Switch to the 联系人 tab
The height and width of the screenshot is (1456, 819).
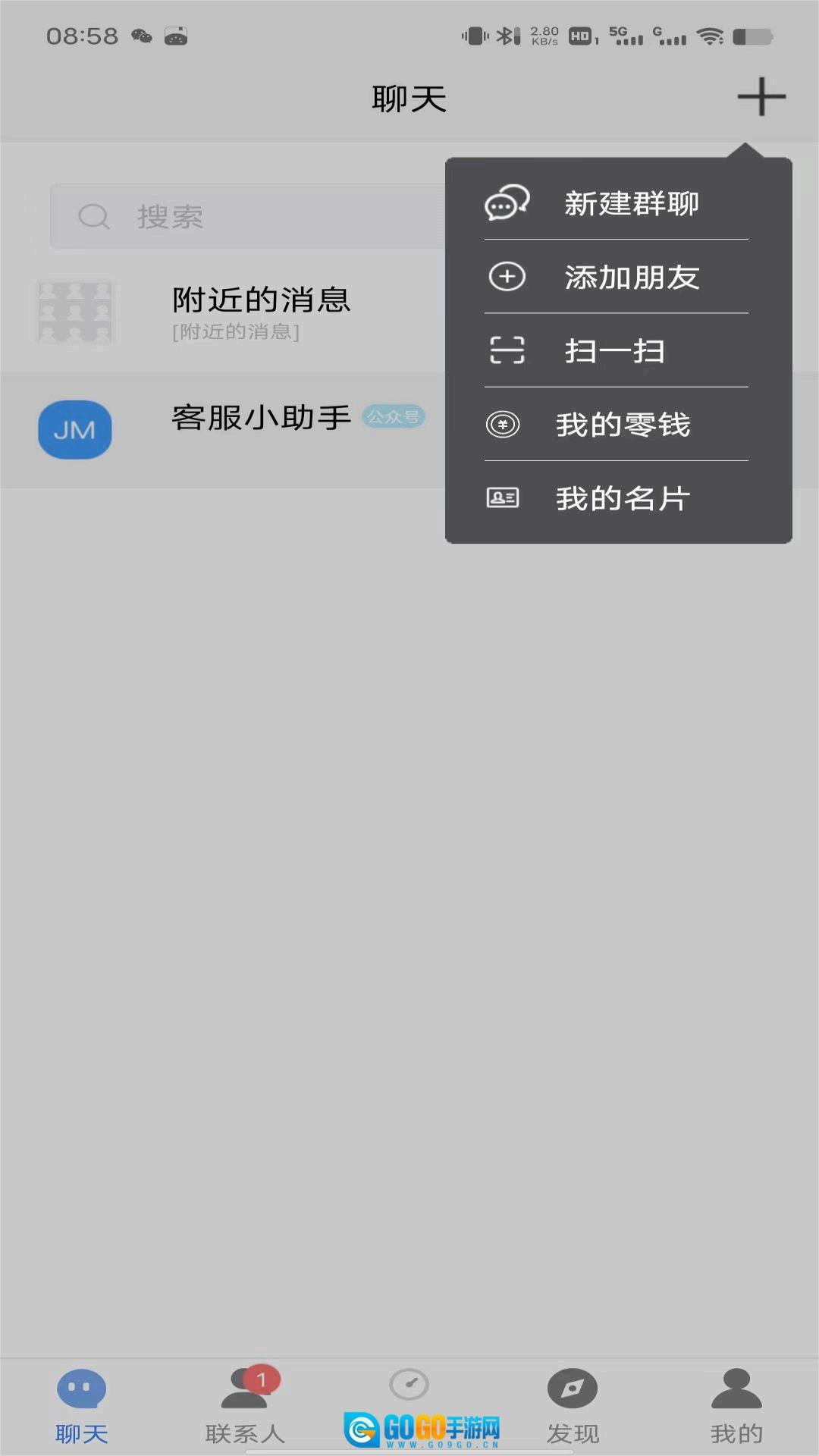pos(245,1406)
